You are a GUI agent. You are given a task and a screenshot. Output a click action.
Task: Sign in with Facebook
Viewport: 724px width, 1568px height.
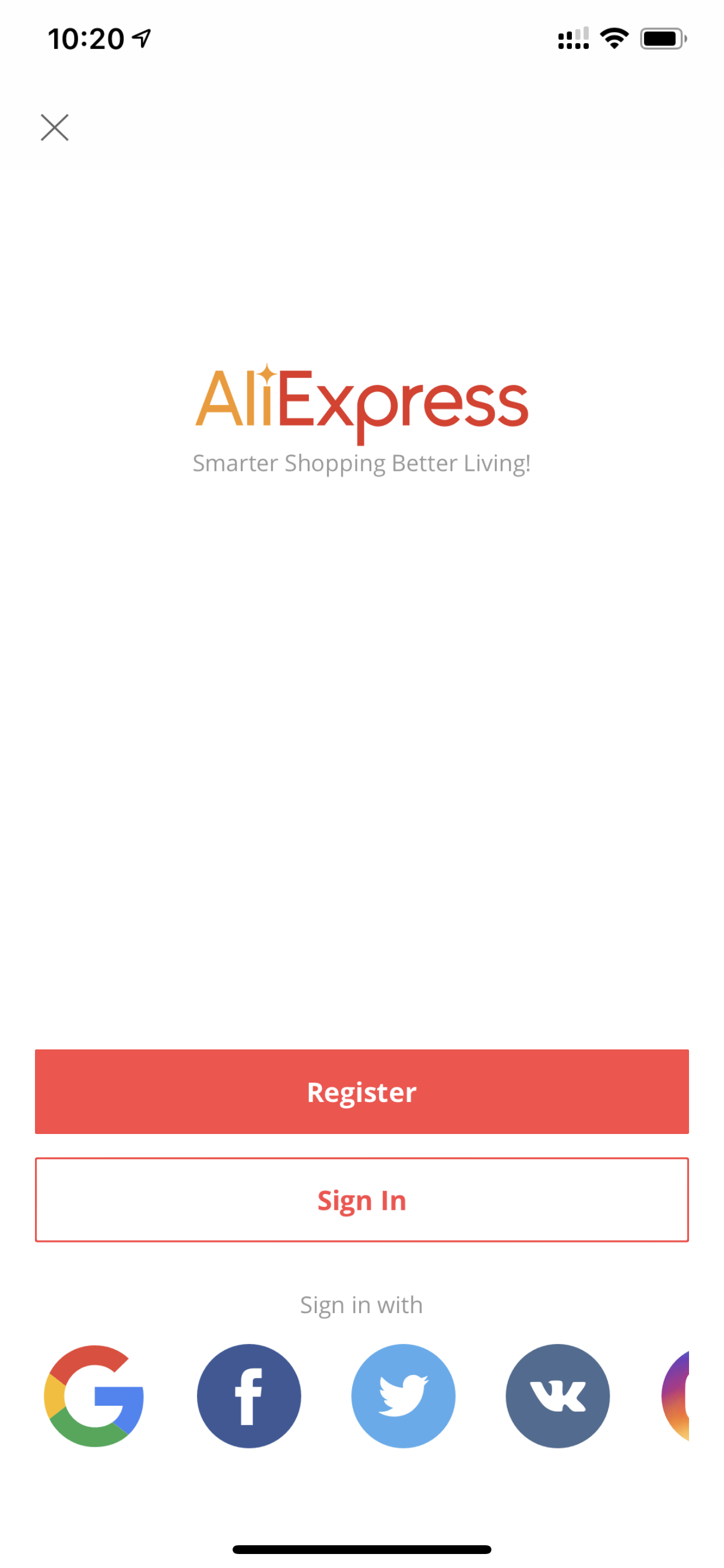point(249,1396)
